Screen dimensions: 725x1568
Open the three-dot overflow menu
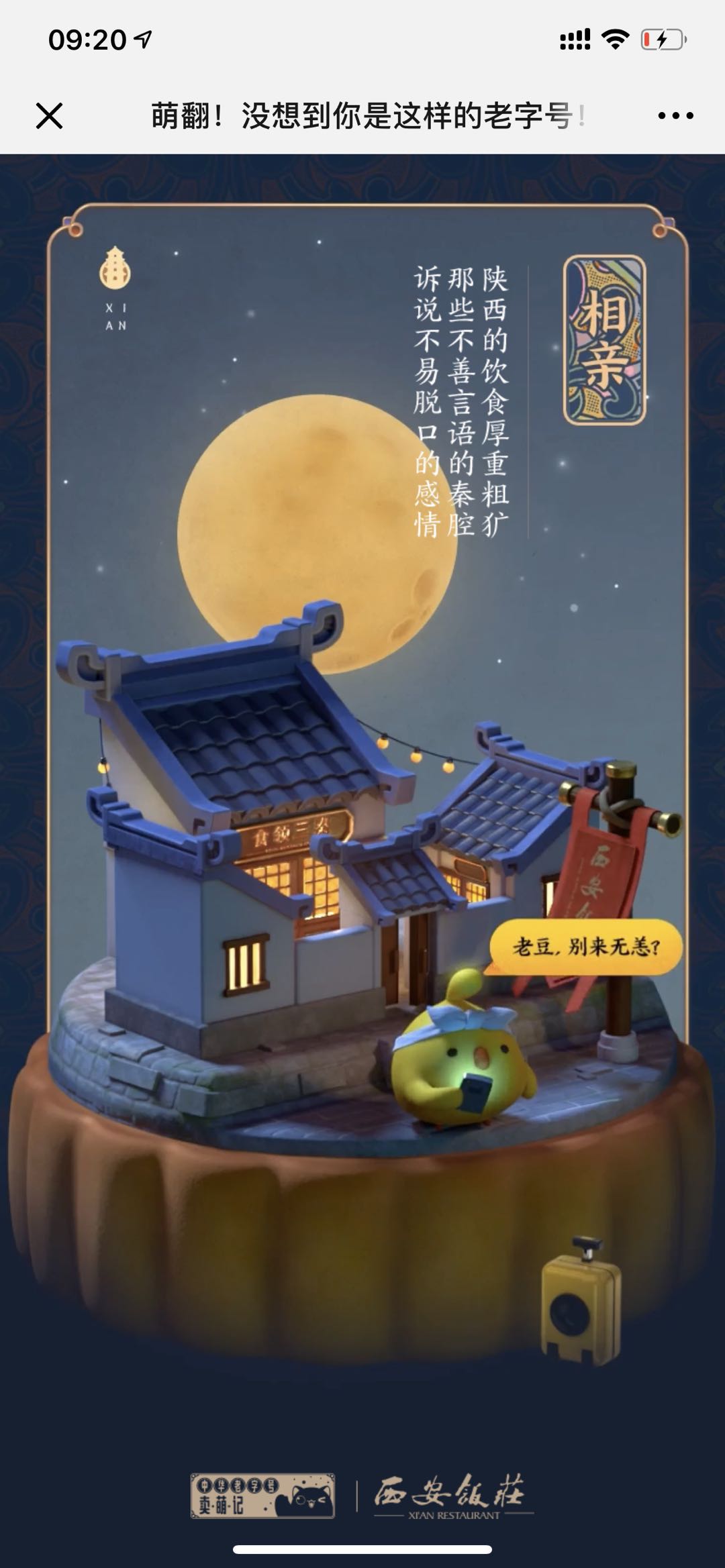[x=675, y=116]
